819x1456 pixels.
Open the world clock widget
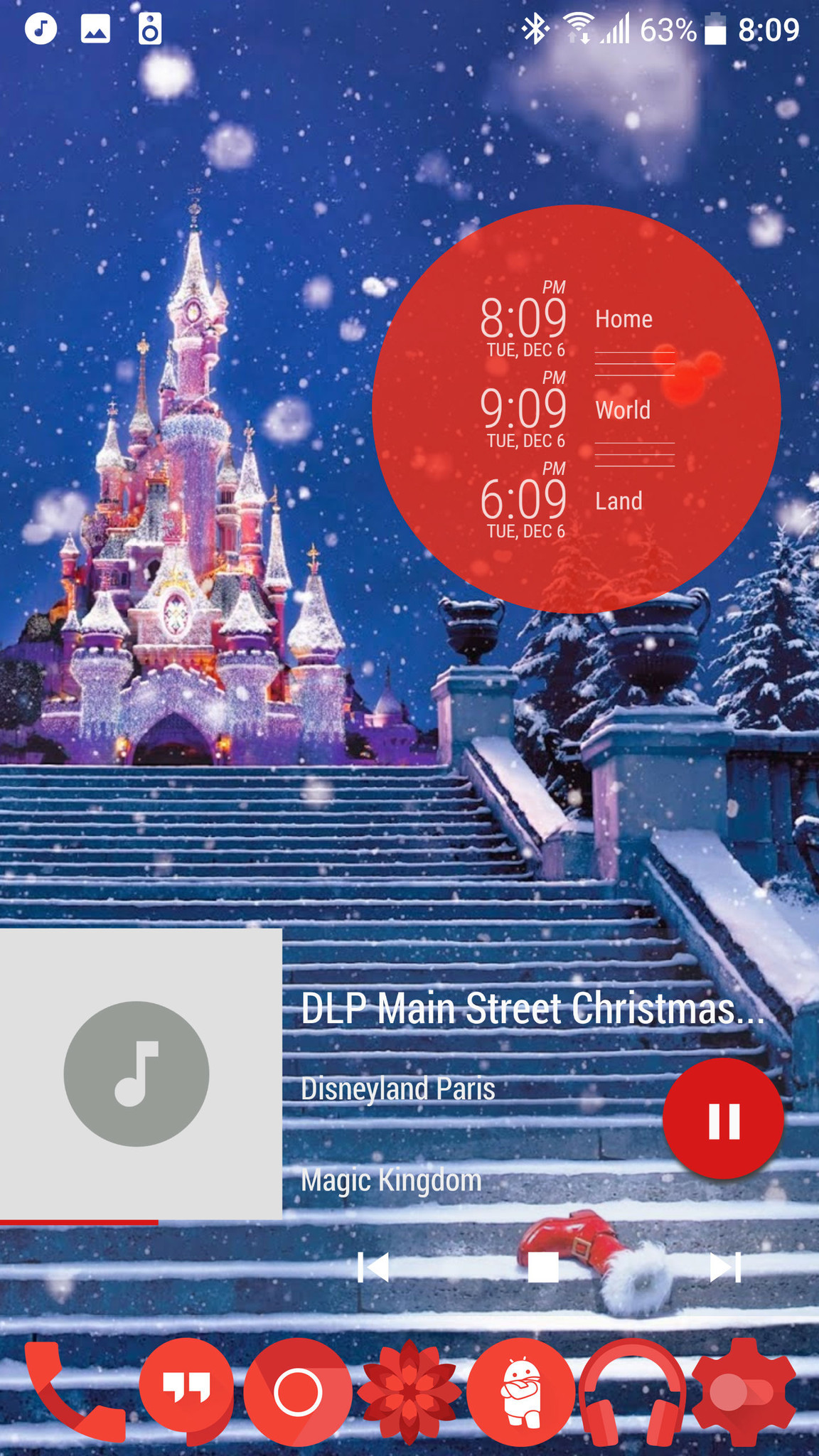(x=576, y=409)
